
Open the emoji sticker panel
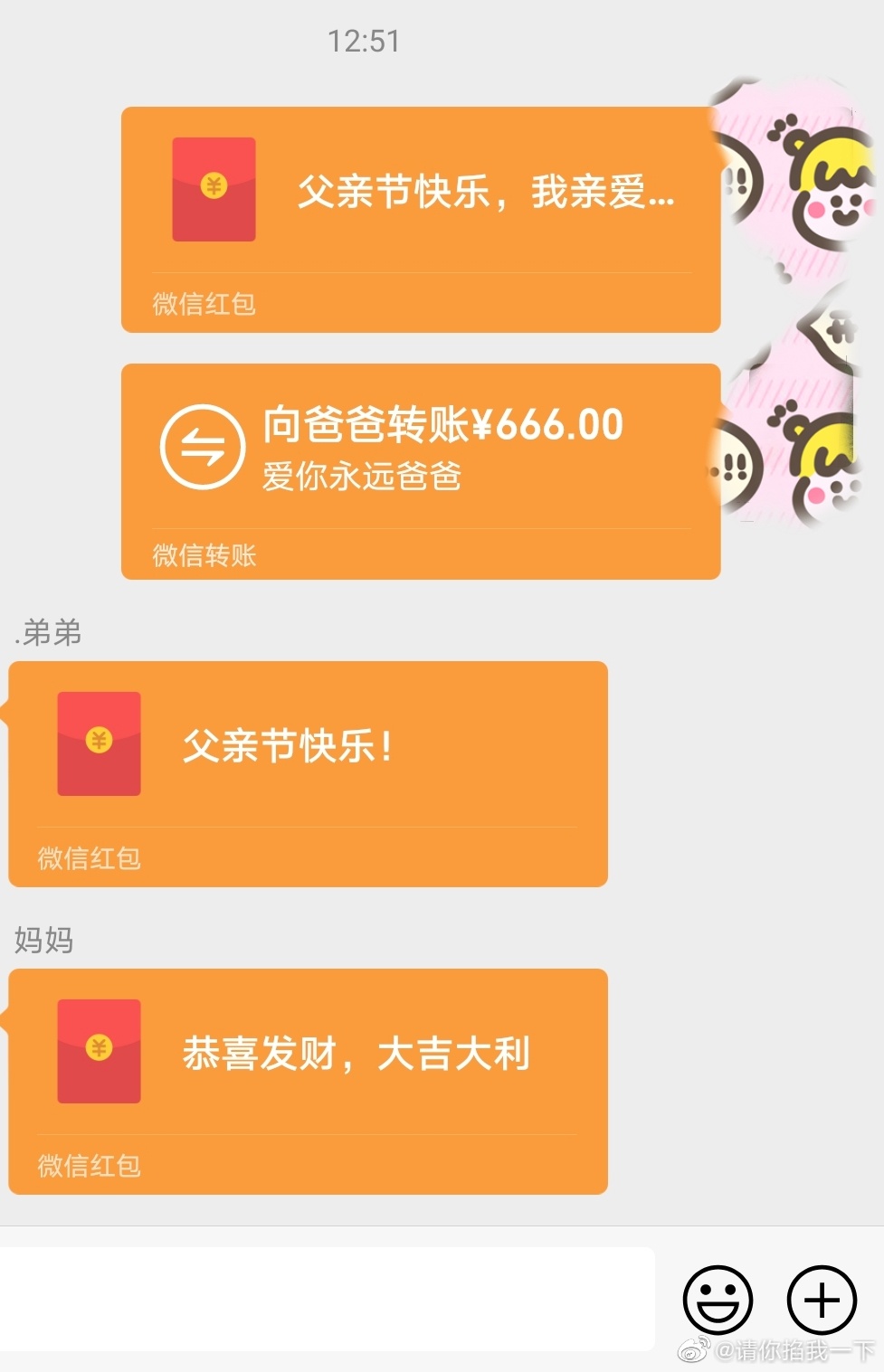[718, 1300]
